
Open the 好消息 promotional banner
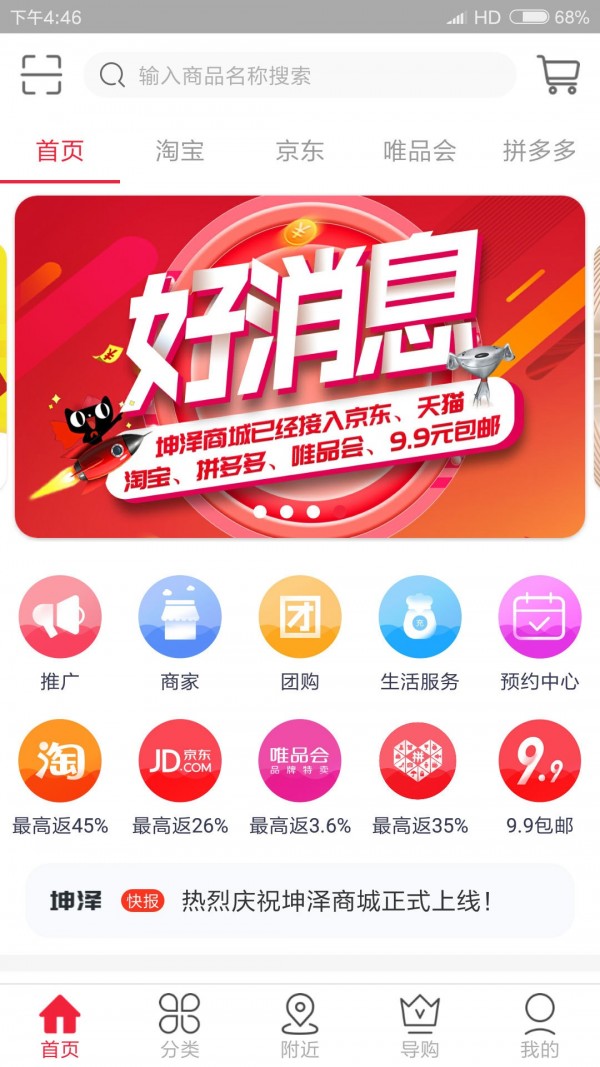point(300,366)
